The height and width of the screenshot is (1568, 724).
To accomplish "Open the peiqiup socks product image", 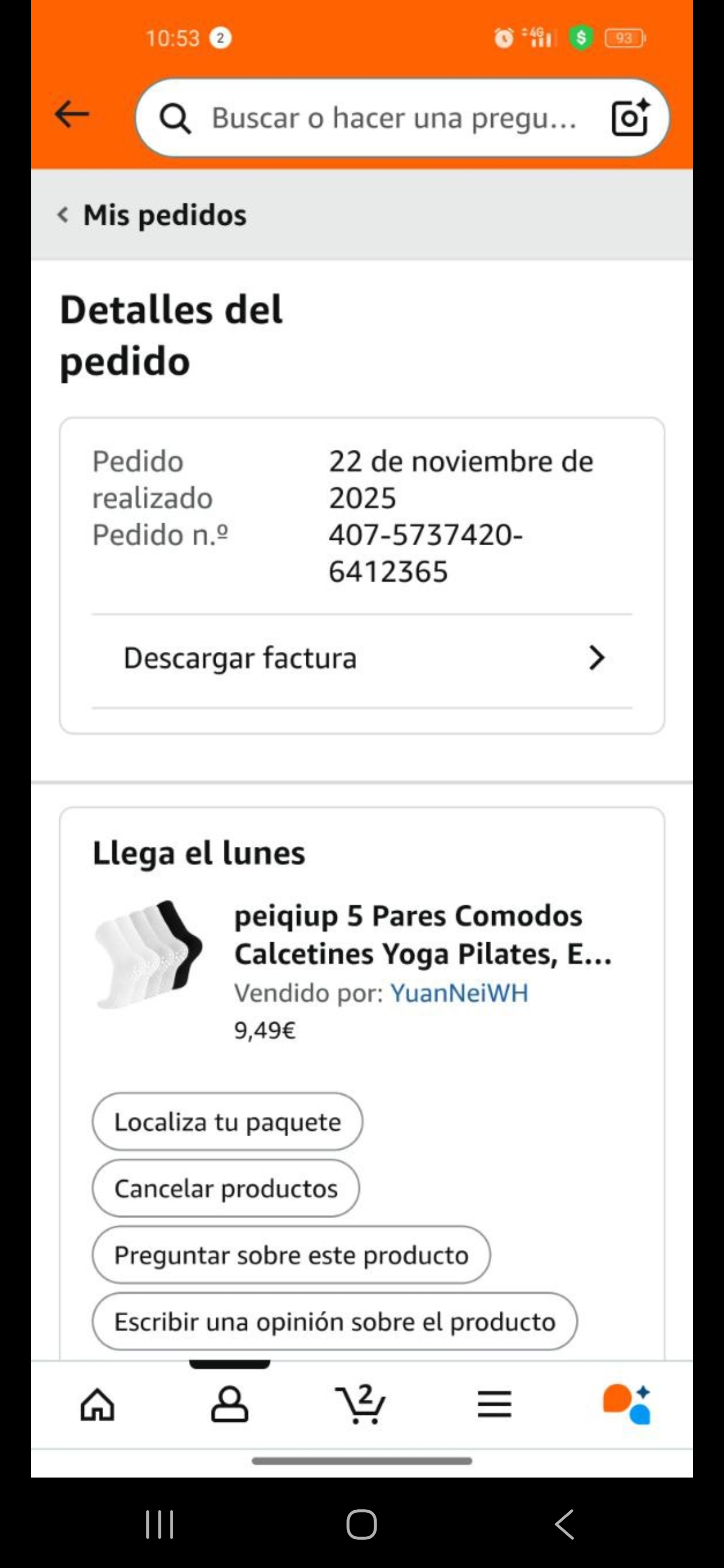I will 149,954.
